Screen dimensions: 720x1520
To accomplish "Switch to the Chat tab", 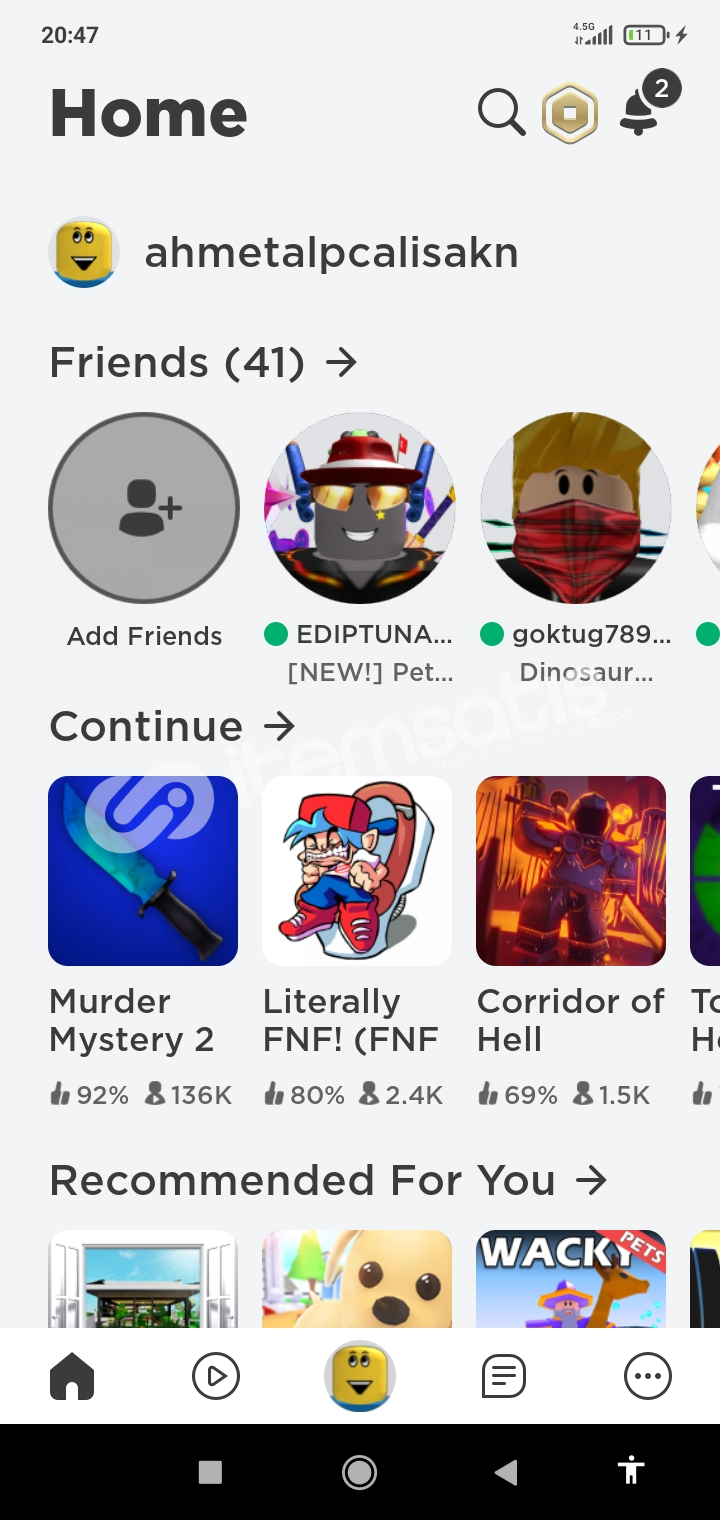I will click(x=504, y=1377).
